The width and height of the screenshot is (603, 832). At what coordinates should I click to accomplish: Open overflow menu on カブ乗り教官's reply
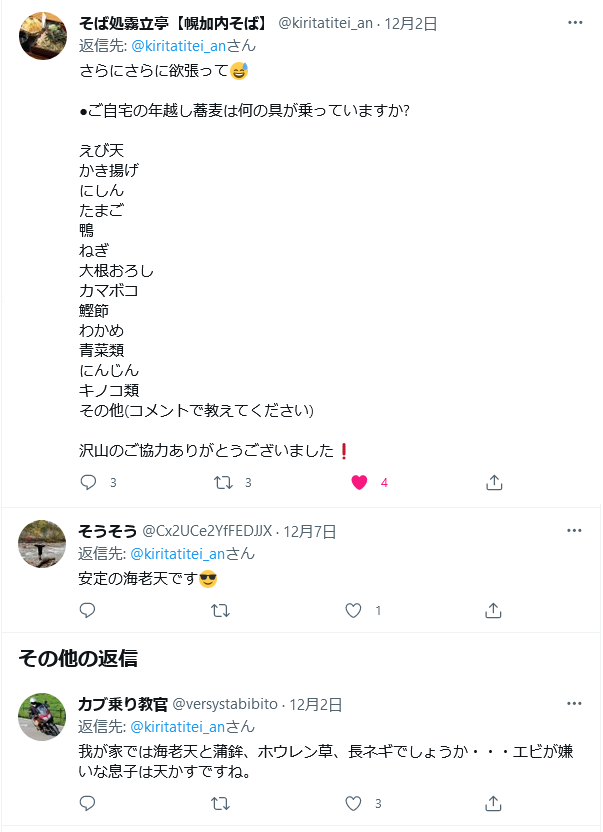coord(574,704)
